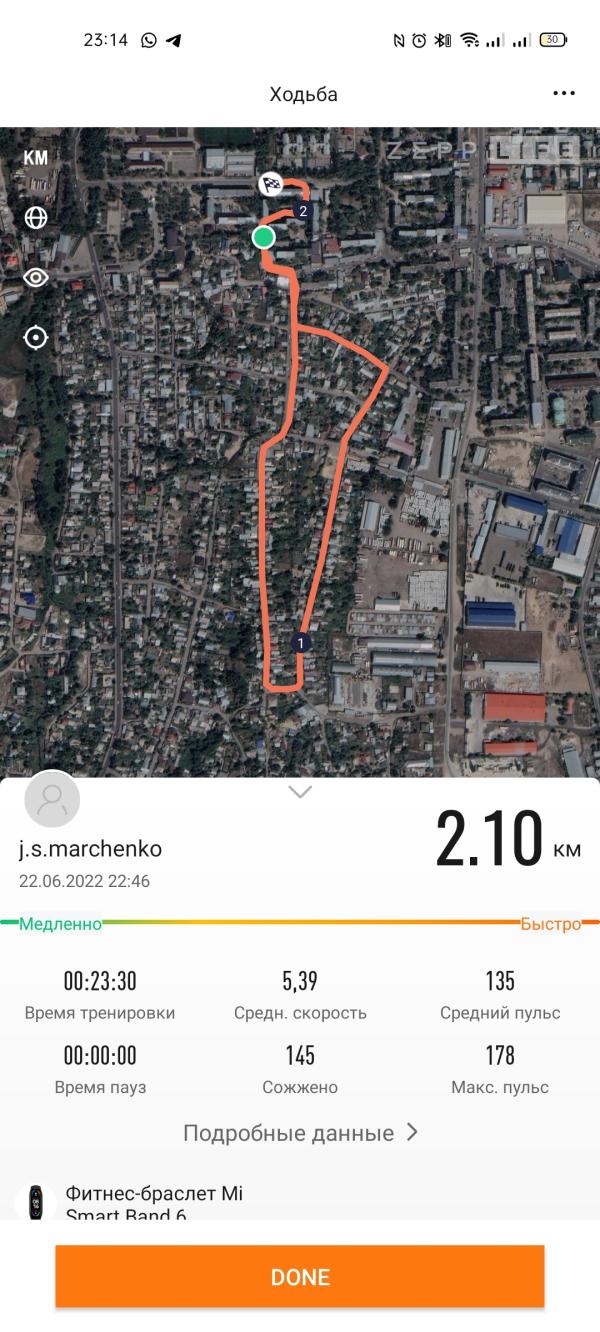Image resolution: width=600 pixels, height=1332 pixels.
Task: Switch the map type with the globe icon
Action: tap(36, 218)
